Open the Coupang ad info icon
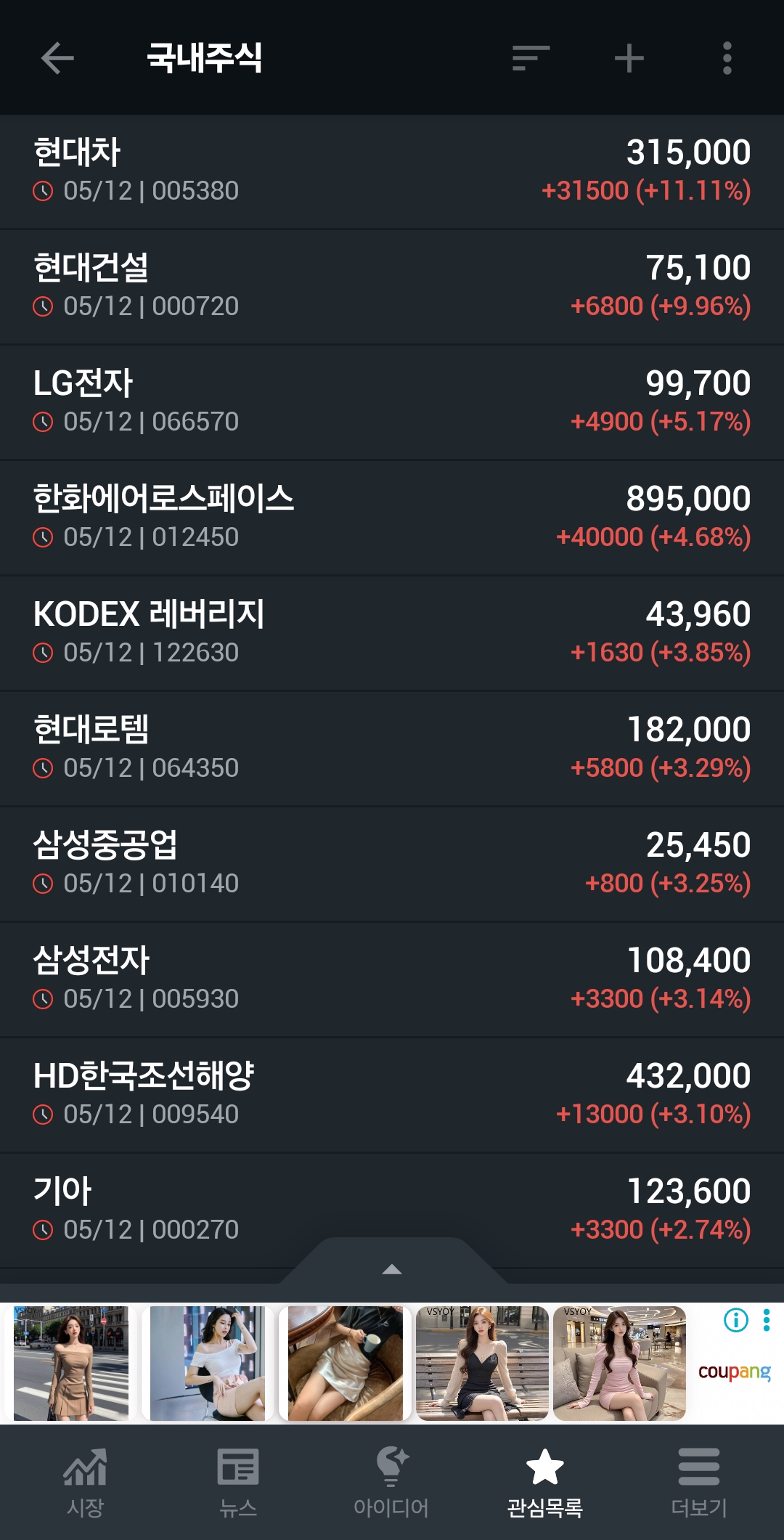784x1540 pixels. click(735, 1319)
